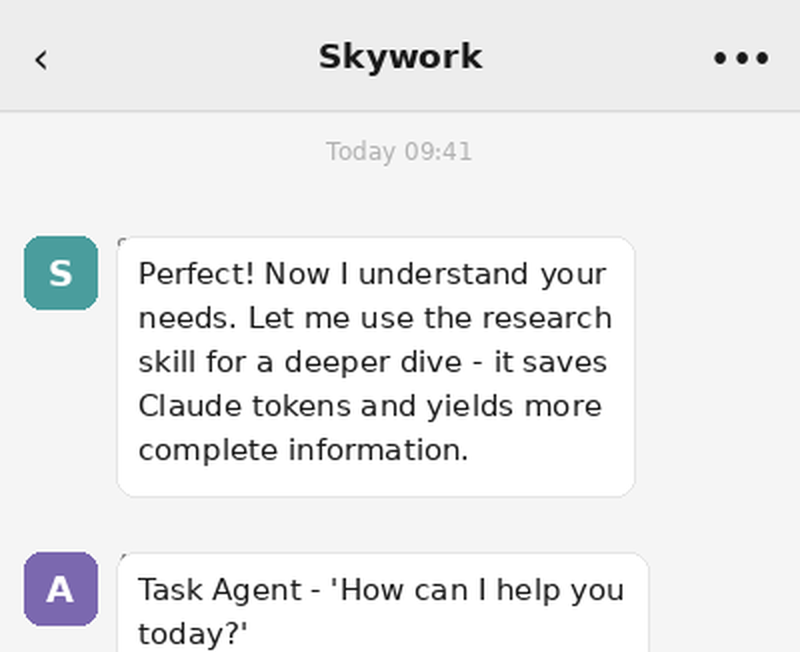800x652 pixels.
Task: Open the teal S sender avatar
Action: 61,273
